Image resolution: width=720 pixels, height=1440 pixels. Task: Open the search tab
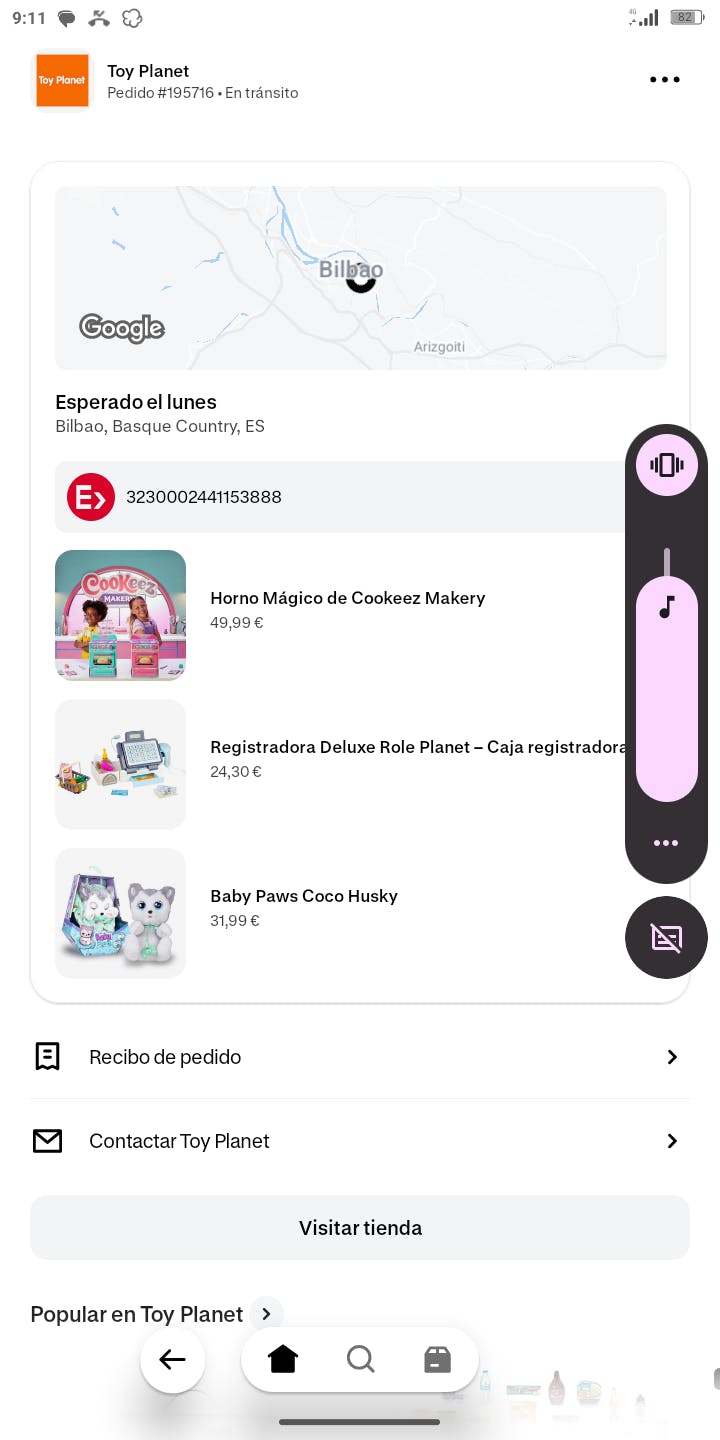pos(360,1360)
